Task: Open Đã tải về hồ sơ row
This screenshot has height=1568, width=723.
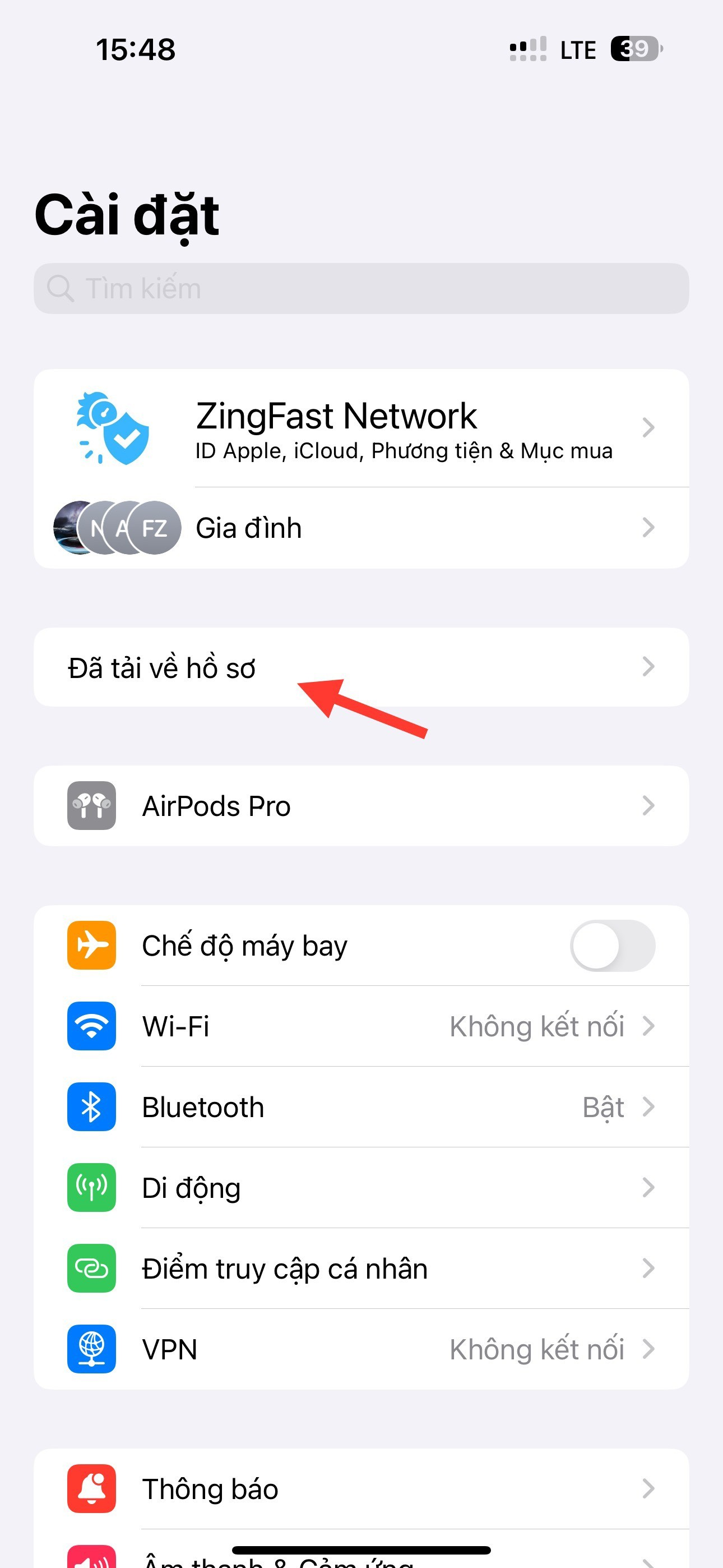Action: pos(361,667)
